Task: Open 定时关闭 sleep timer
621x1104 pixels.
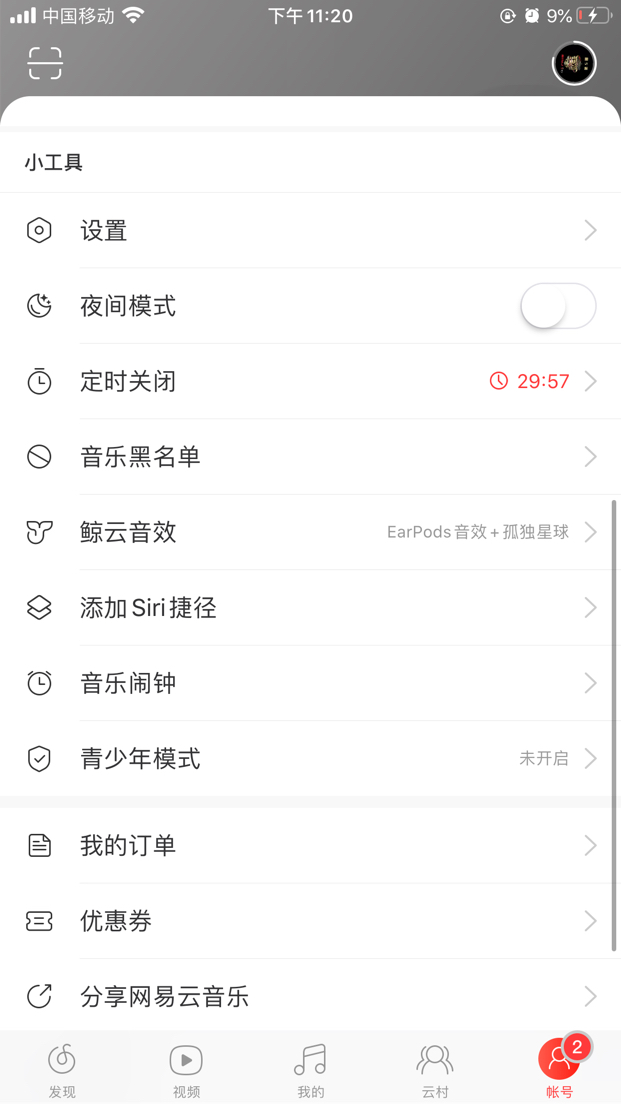Action: tap(310, 381)
